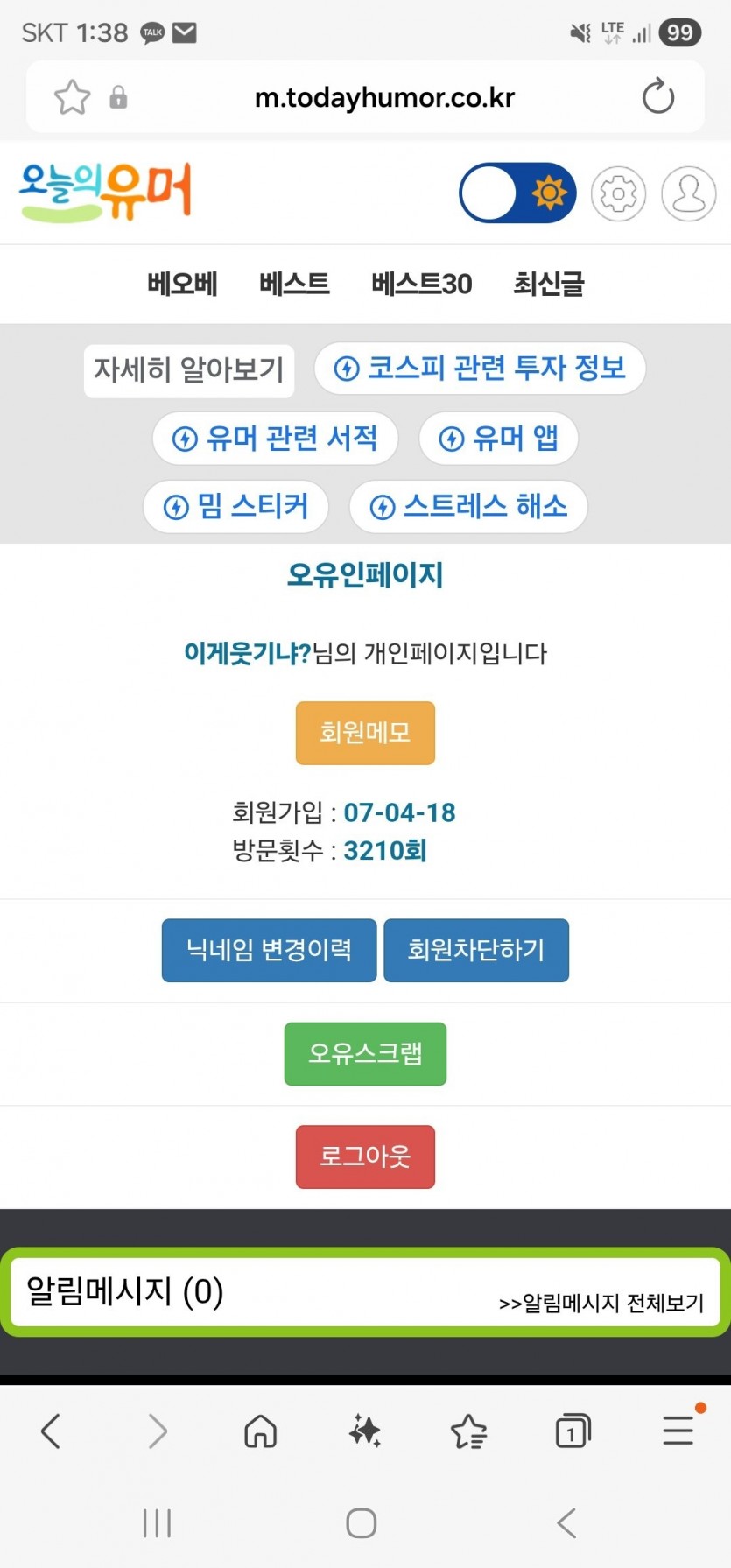Switch to the 베스트 tab
Viewport: 731px width, 1568px height.
(294, 284)
